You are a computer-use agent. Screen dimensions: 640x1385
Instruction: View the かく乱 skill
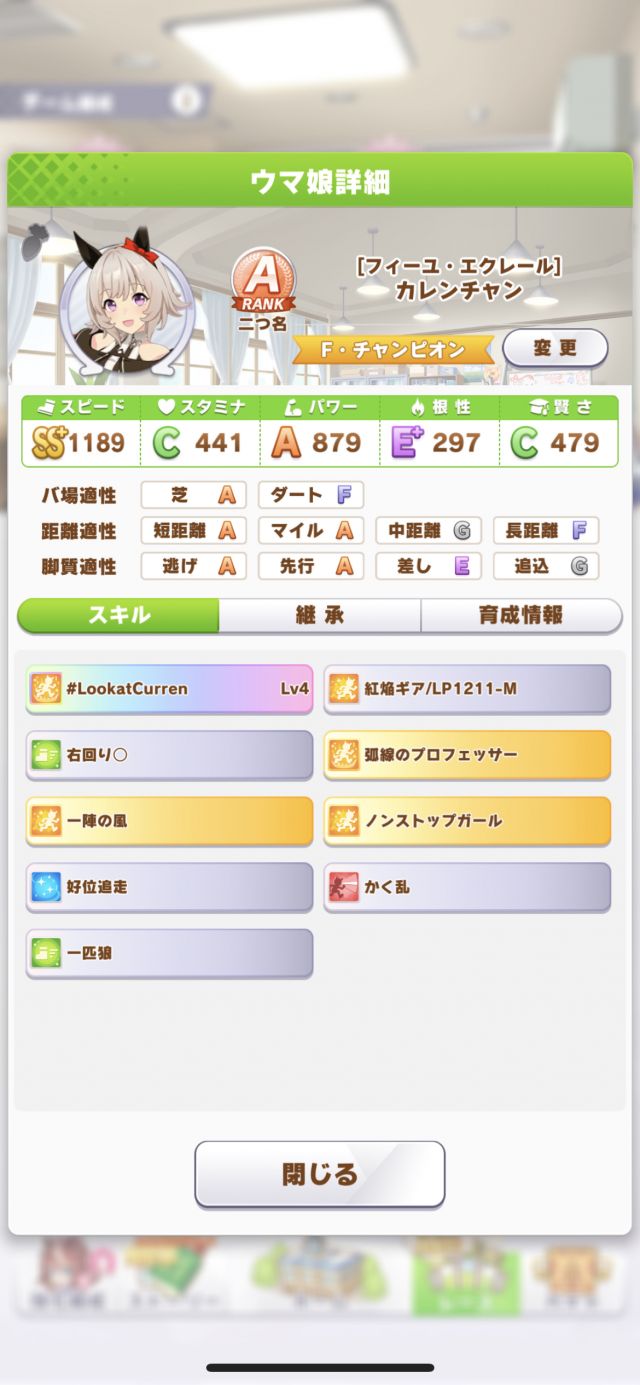(467, 887)
